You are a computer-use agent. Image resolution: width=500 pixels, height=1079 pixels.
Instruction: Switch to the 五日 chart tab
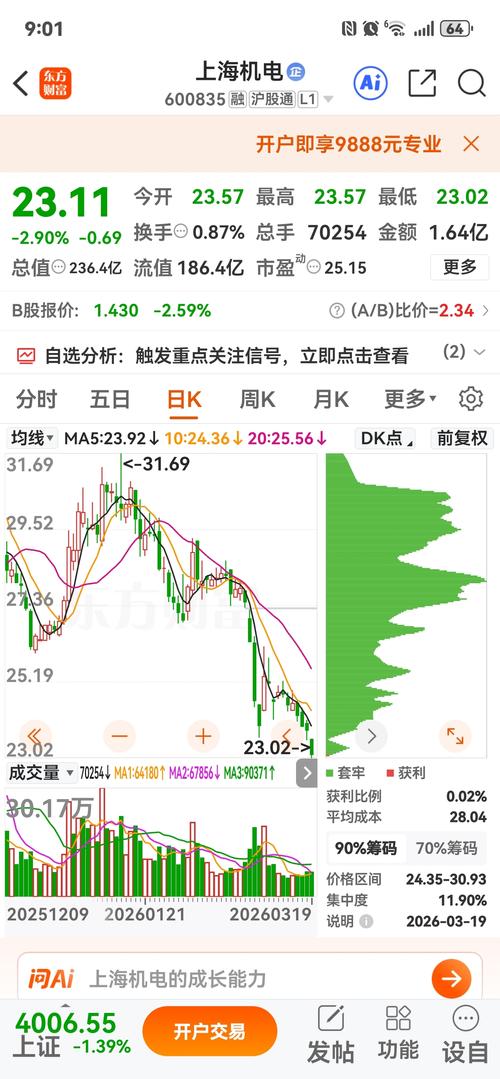click(x=110, y=399)
